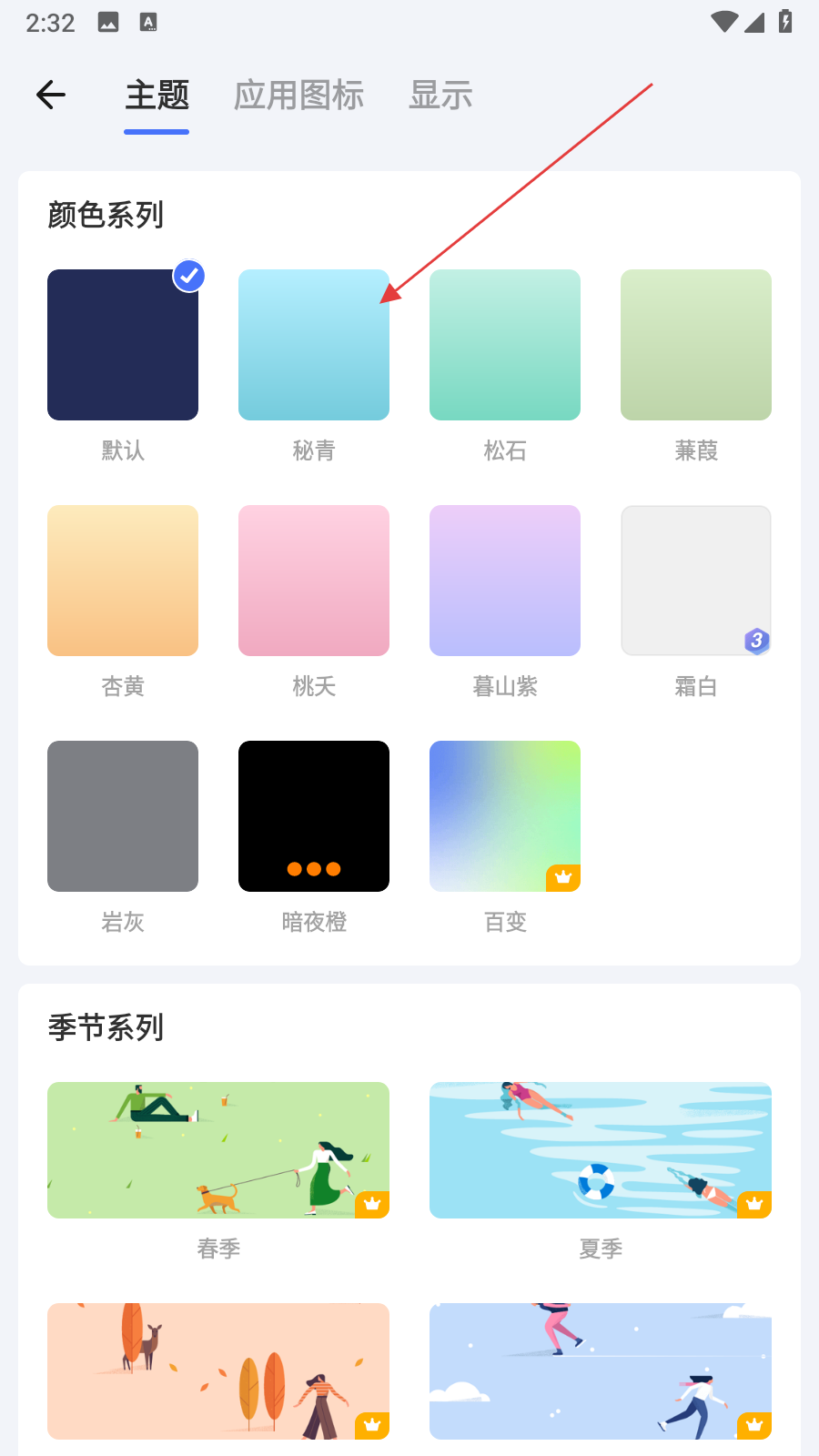The width and height of the screenshot is (819, 1456).
Task: Choose the 桃夭 pink theme
Action: pos(314,581)
